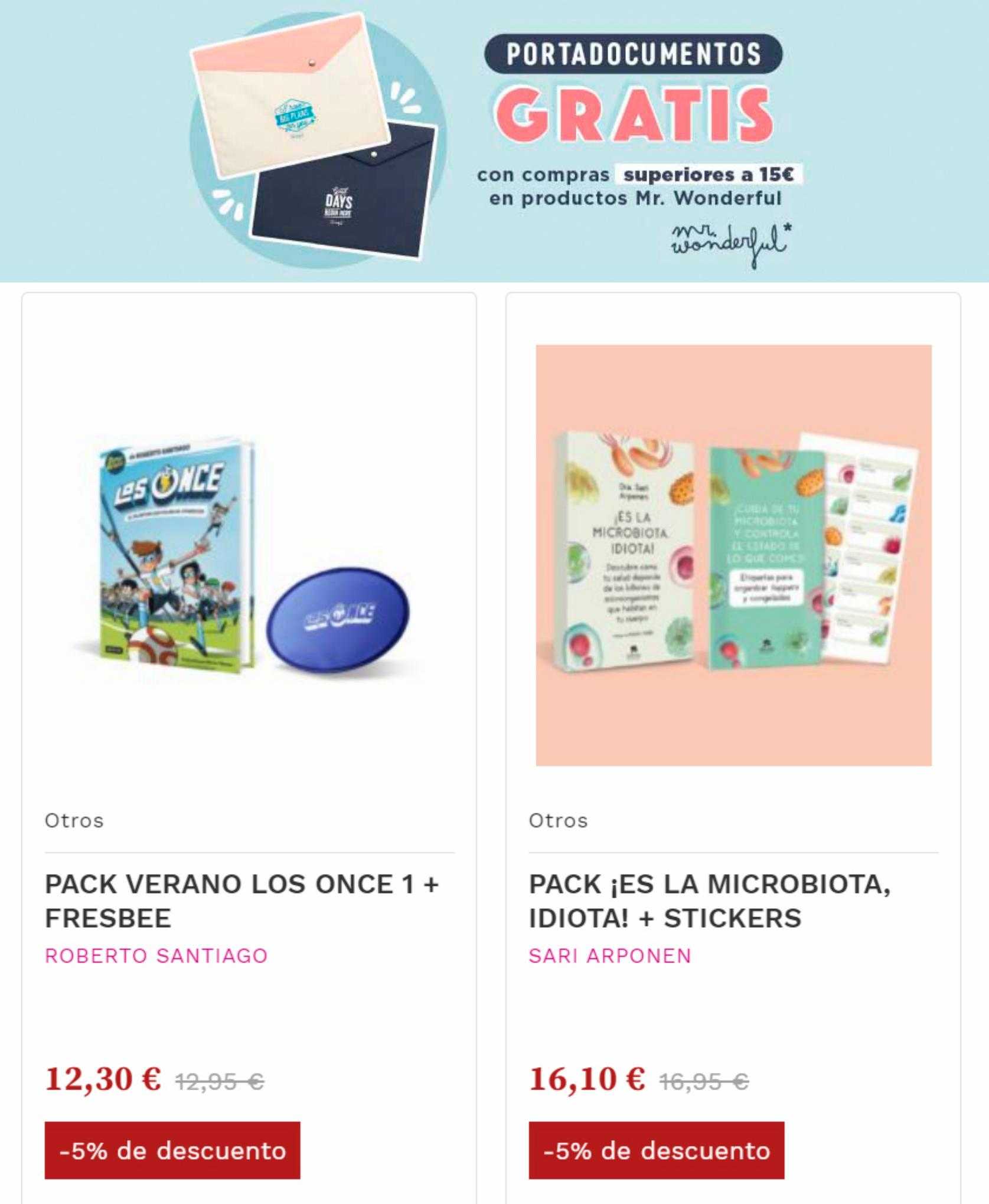
Task: Open the Pack Verano Los Once 1 + Fresbee title
Action: [242, 901]
